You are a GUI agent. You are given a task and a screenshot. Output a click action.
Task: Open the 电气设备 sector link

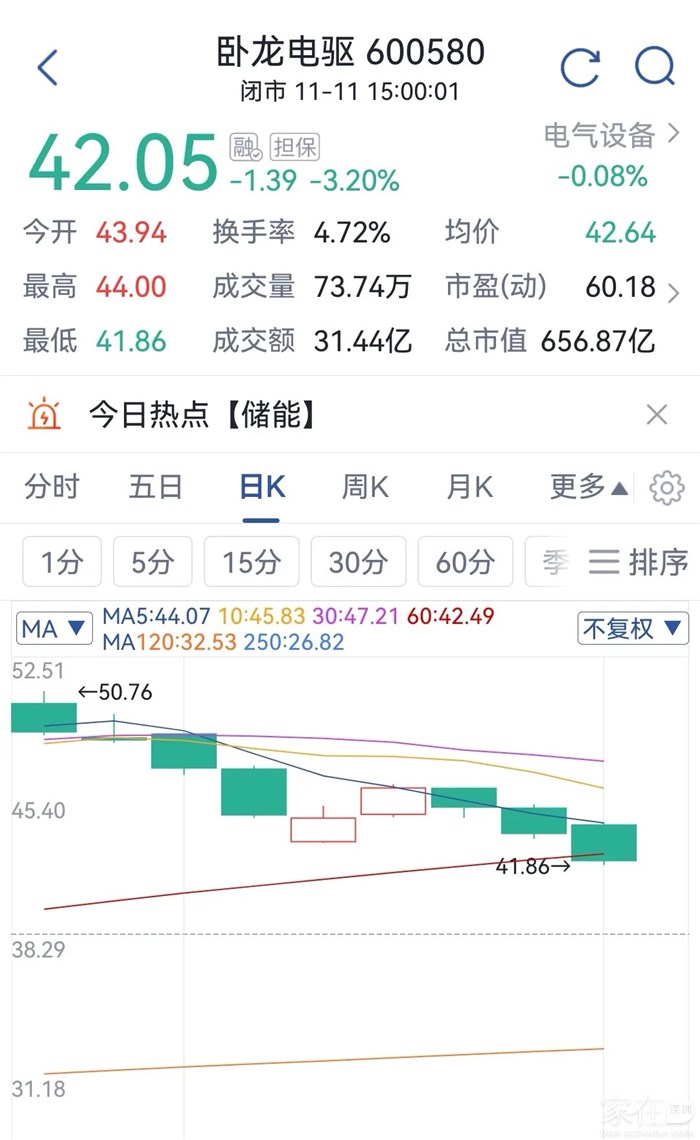(611, 135)
